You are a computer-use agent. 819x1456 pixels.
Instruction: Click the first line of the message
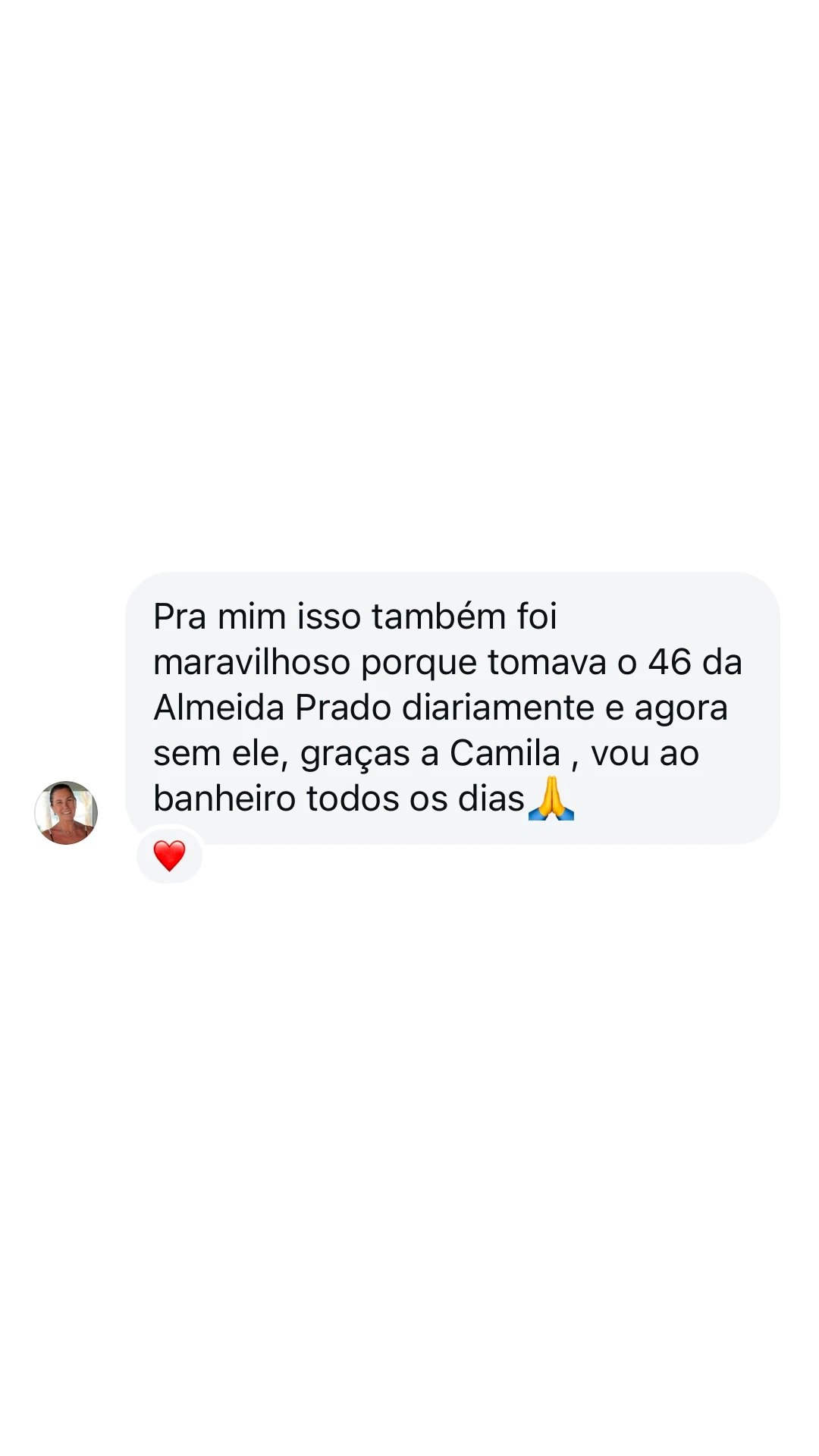coord(355,617)
